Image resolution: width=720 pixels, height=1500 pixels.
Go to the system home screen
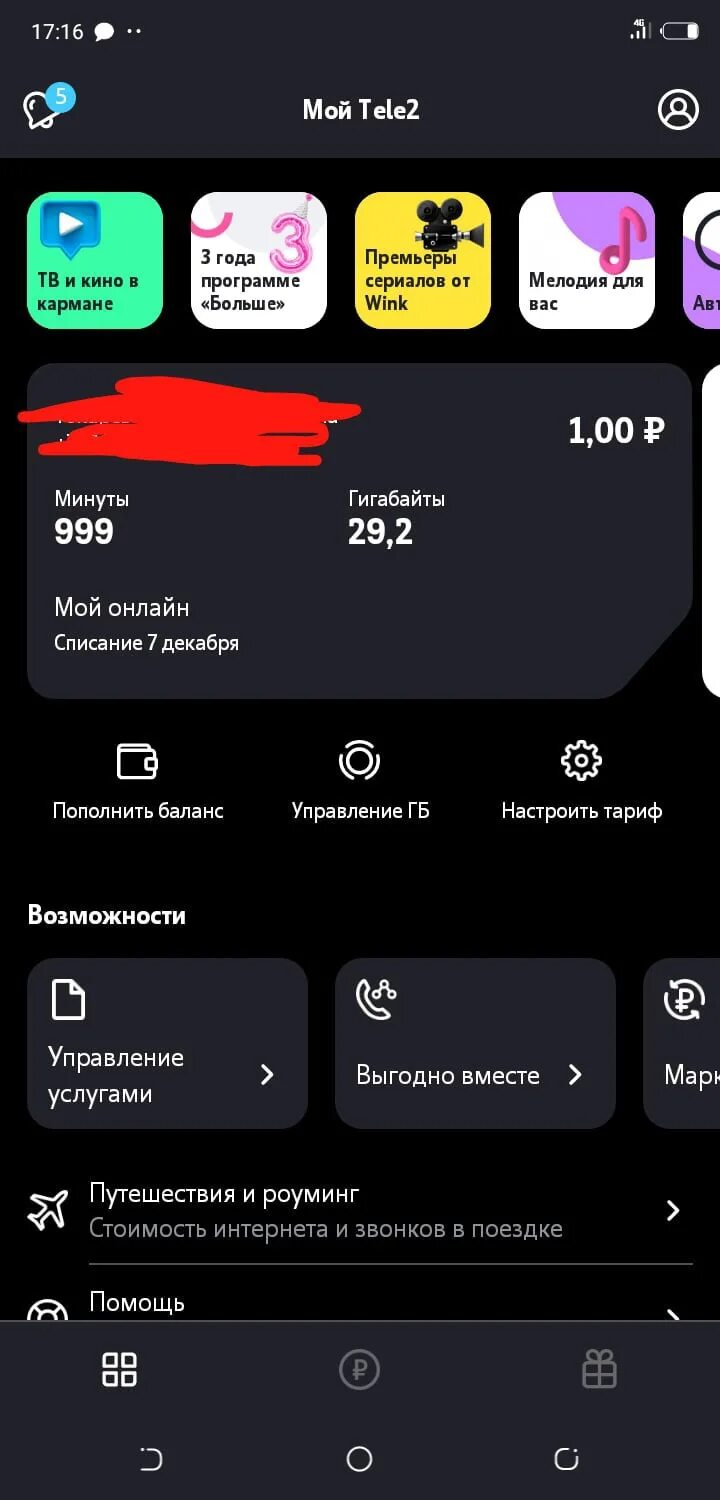[x=359, y=1459]
